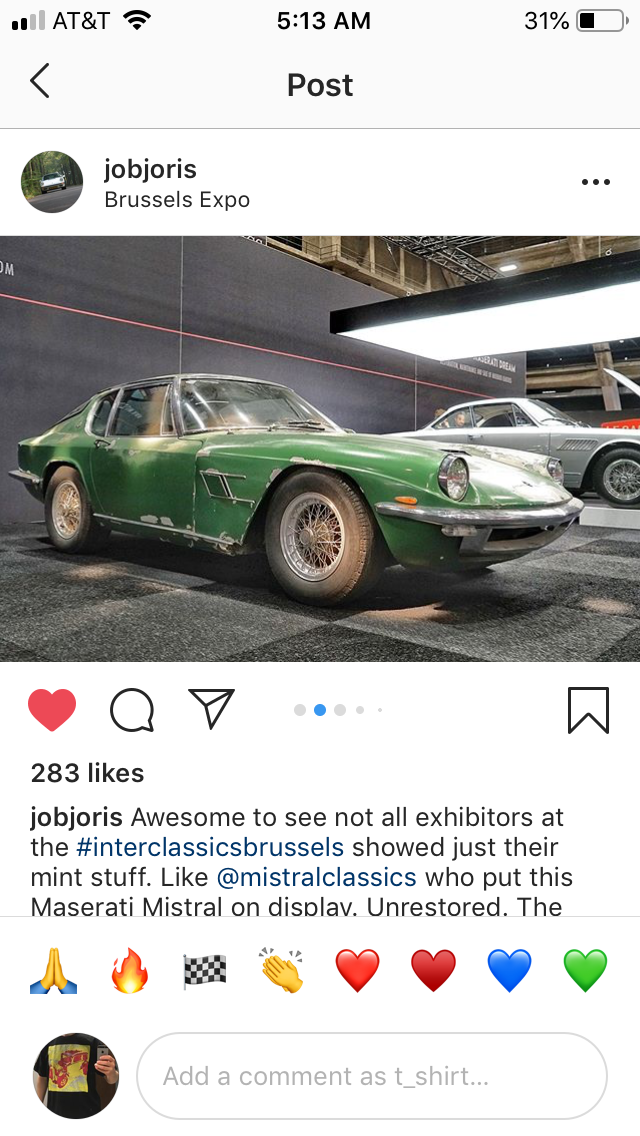Screen dimensions: 640x1136
Task: Insert the fire emoji
Action: click(x=130, y=970)
